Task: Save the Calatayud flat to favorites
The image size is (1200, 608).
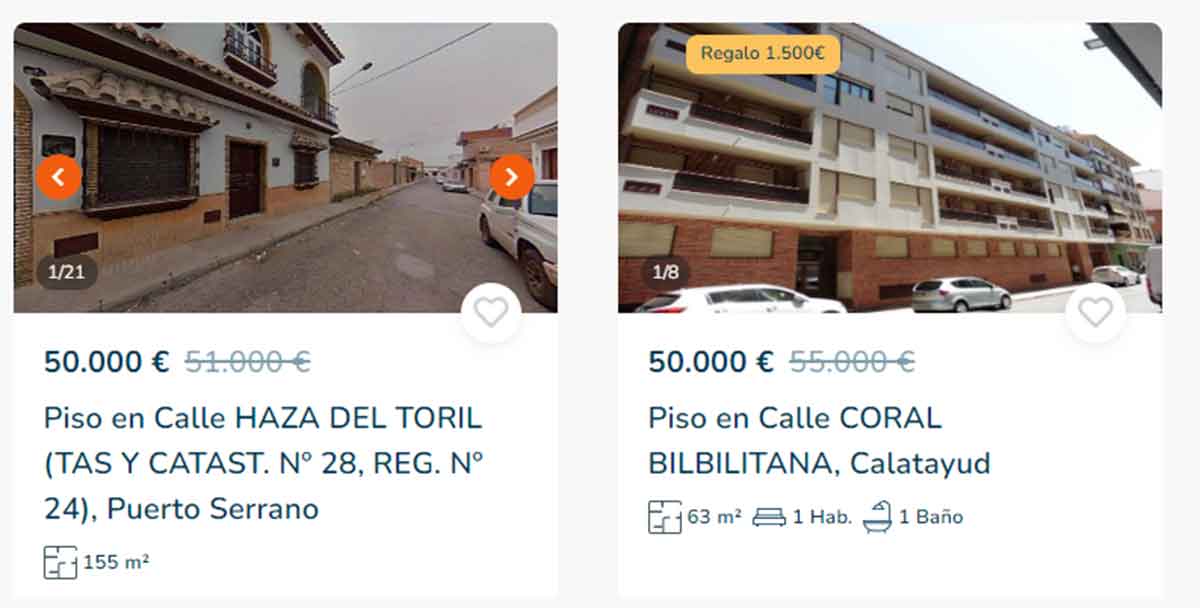Action: click(1095, 313)
